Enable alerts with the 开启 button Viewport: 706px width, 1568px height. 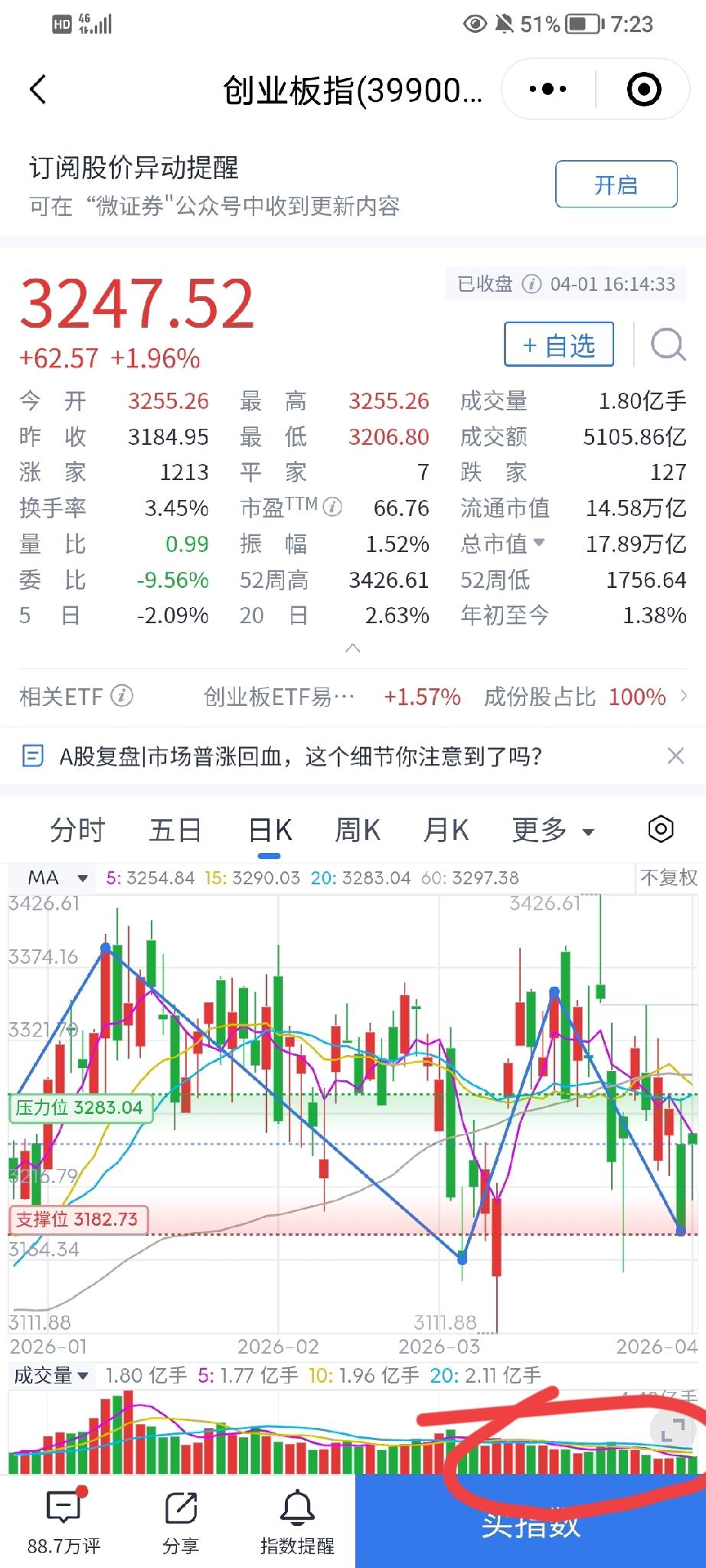(x=616, y=185)
